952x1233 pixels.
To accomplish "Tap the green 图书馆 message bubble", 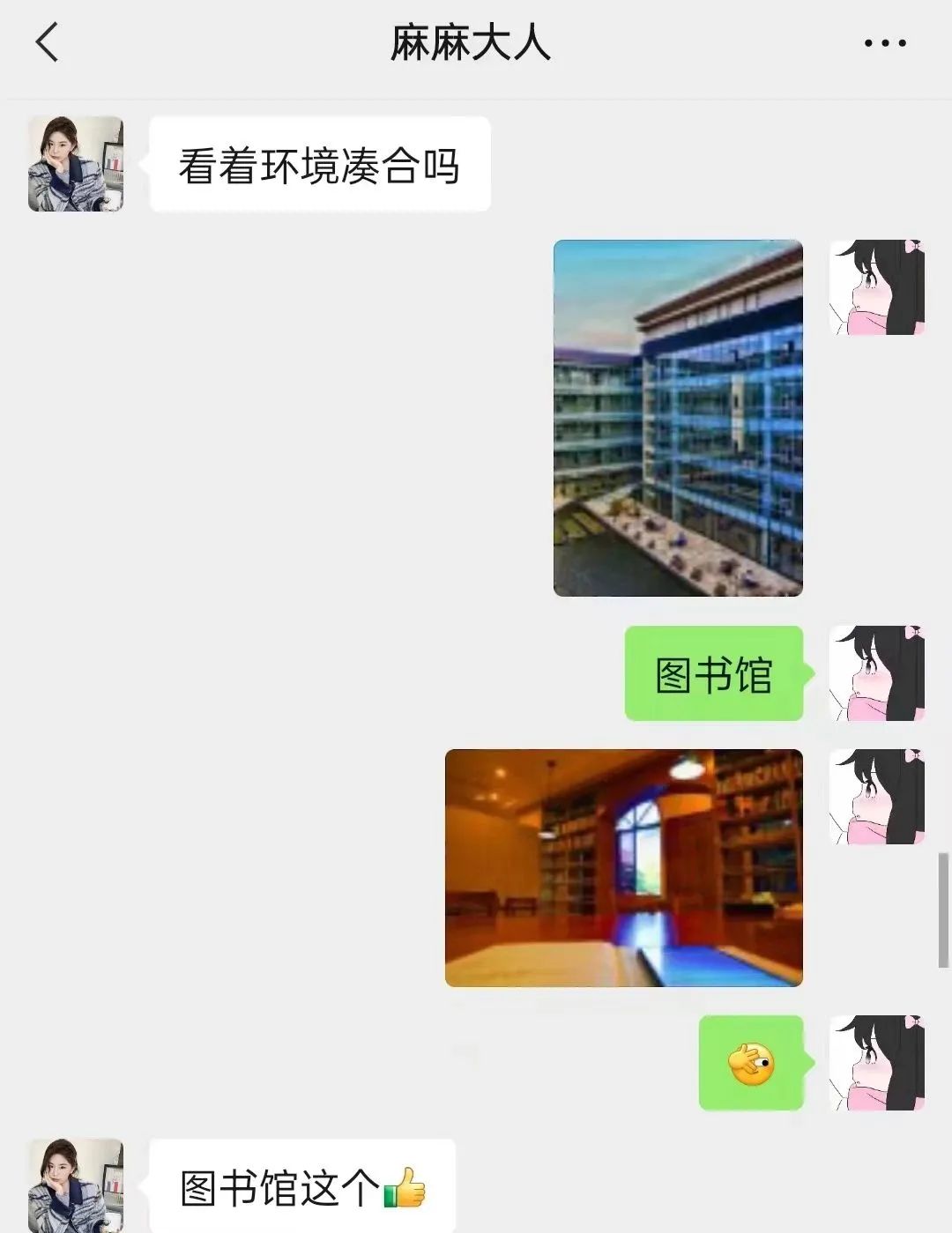I will pyautogui.click(x=714, y=674).
